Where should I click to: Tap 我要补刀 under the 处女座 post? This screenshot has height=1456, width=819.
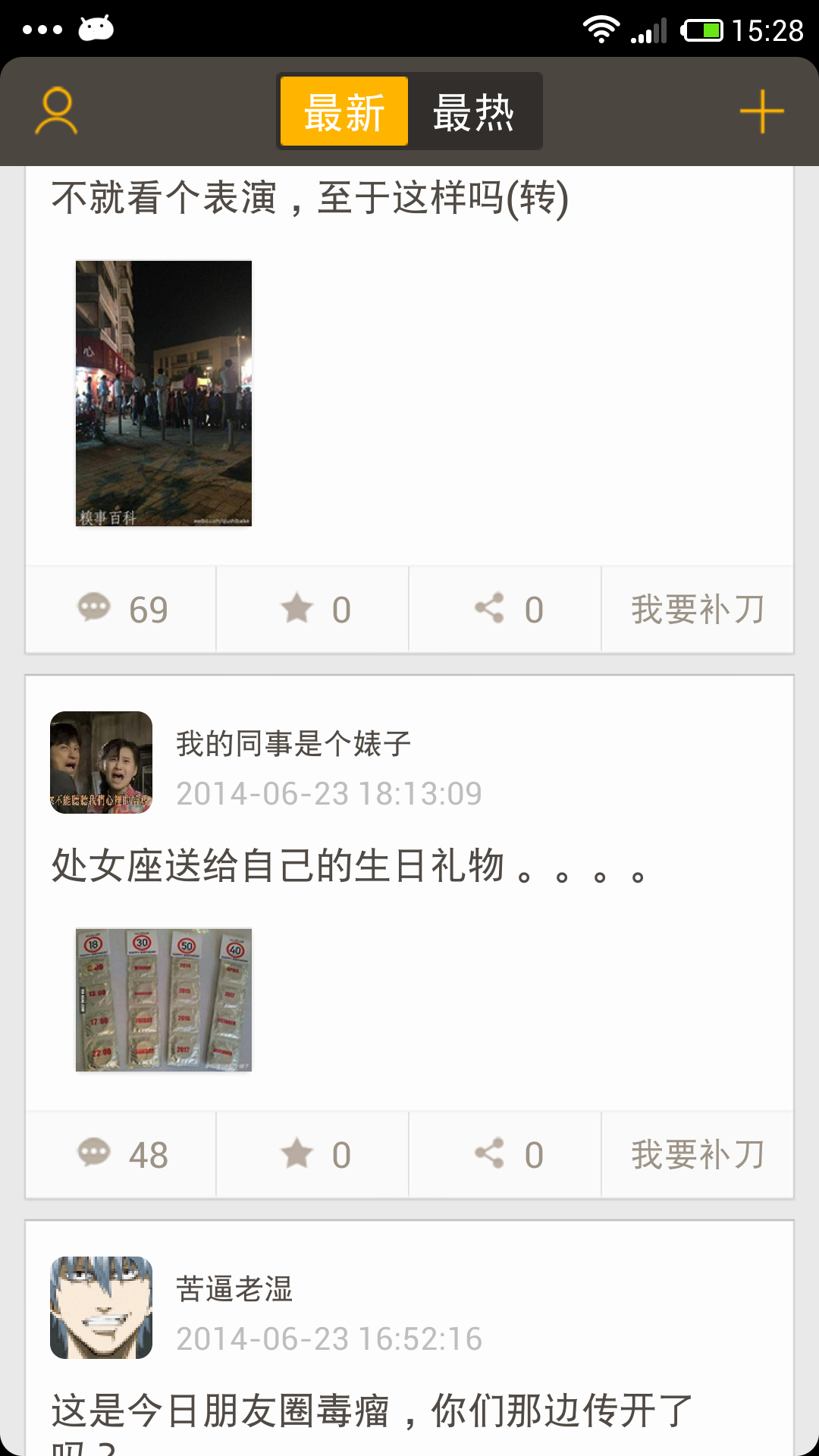point(698,1154)
